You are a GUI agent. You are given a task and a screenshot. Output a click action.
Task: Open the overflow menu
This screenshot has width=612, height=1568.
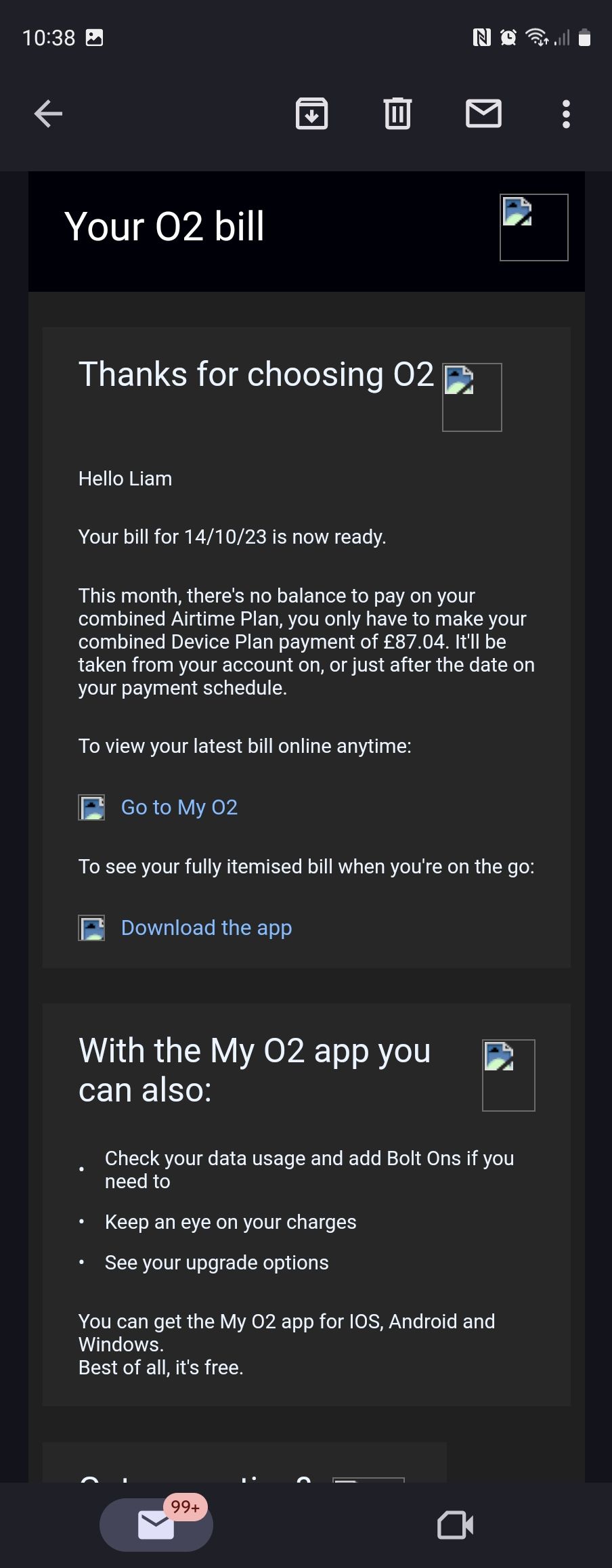566,114
